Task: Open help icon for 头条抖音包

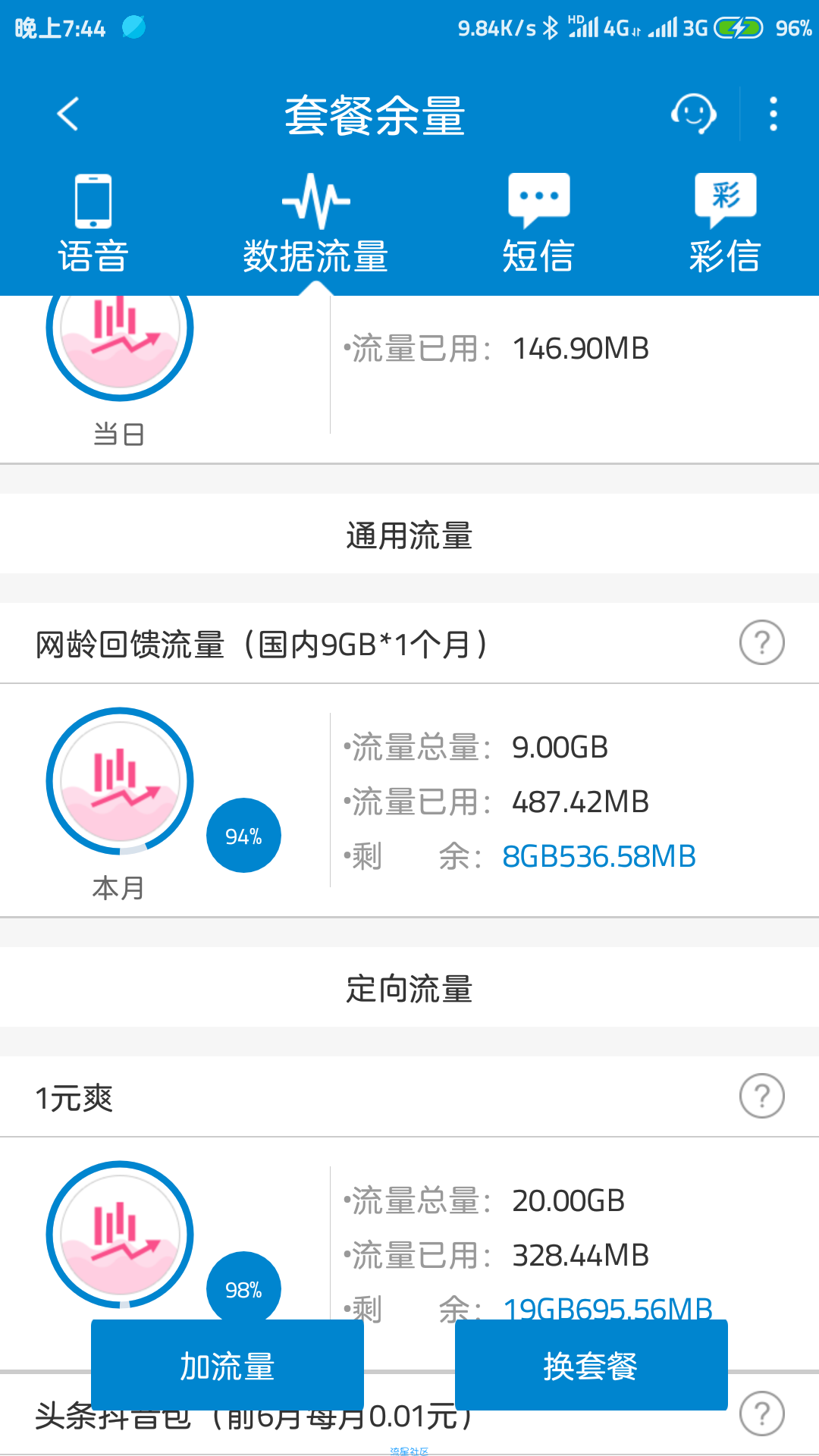Action: 762,1414
